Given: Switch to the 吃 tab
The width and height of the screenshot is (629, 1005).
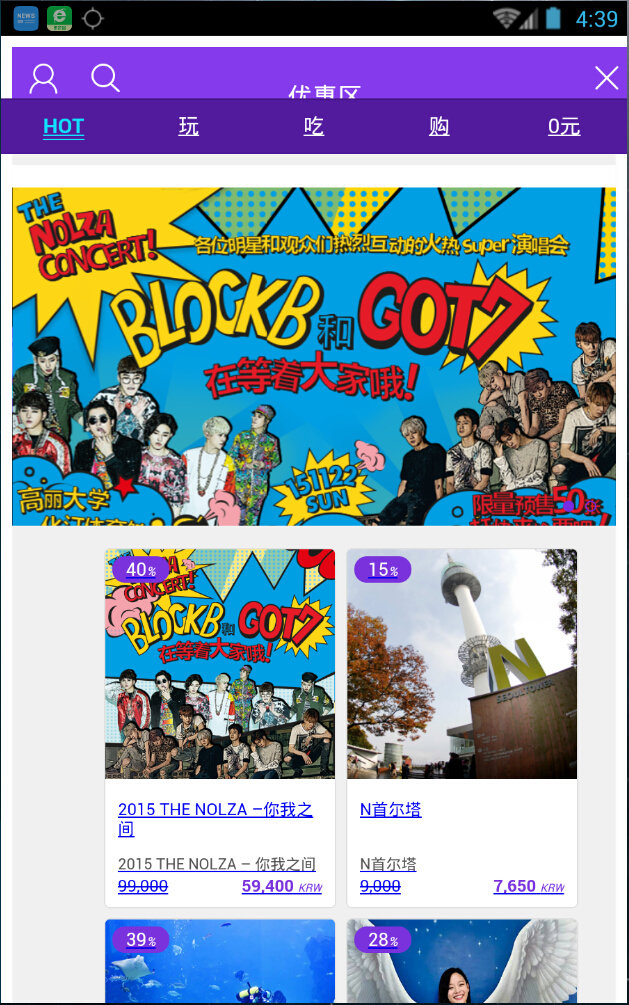Looking at the screenshot, I should click(x=314, y=127).
